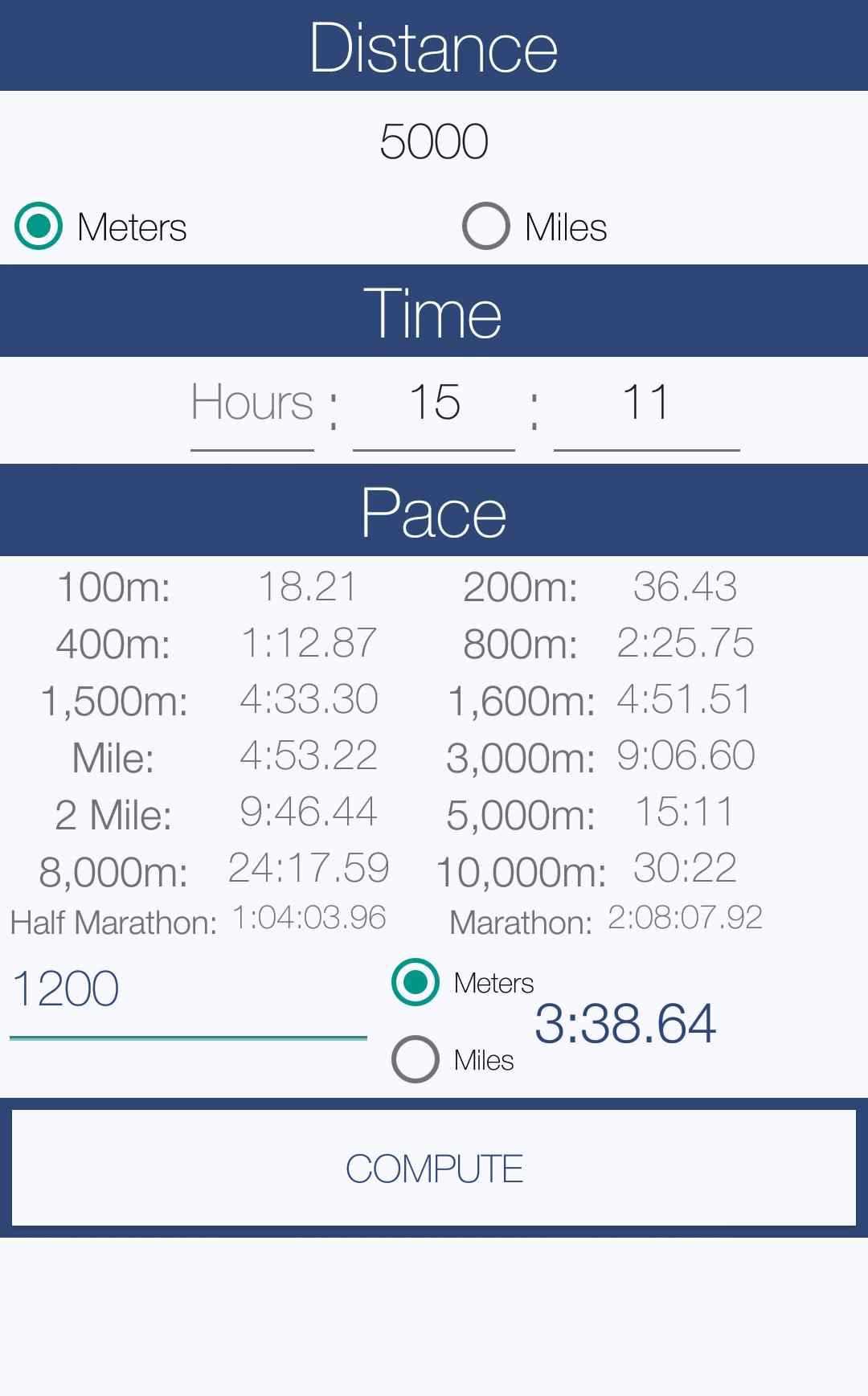
Task: Select the minutes field showing 15
Action: coord(434,403)
